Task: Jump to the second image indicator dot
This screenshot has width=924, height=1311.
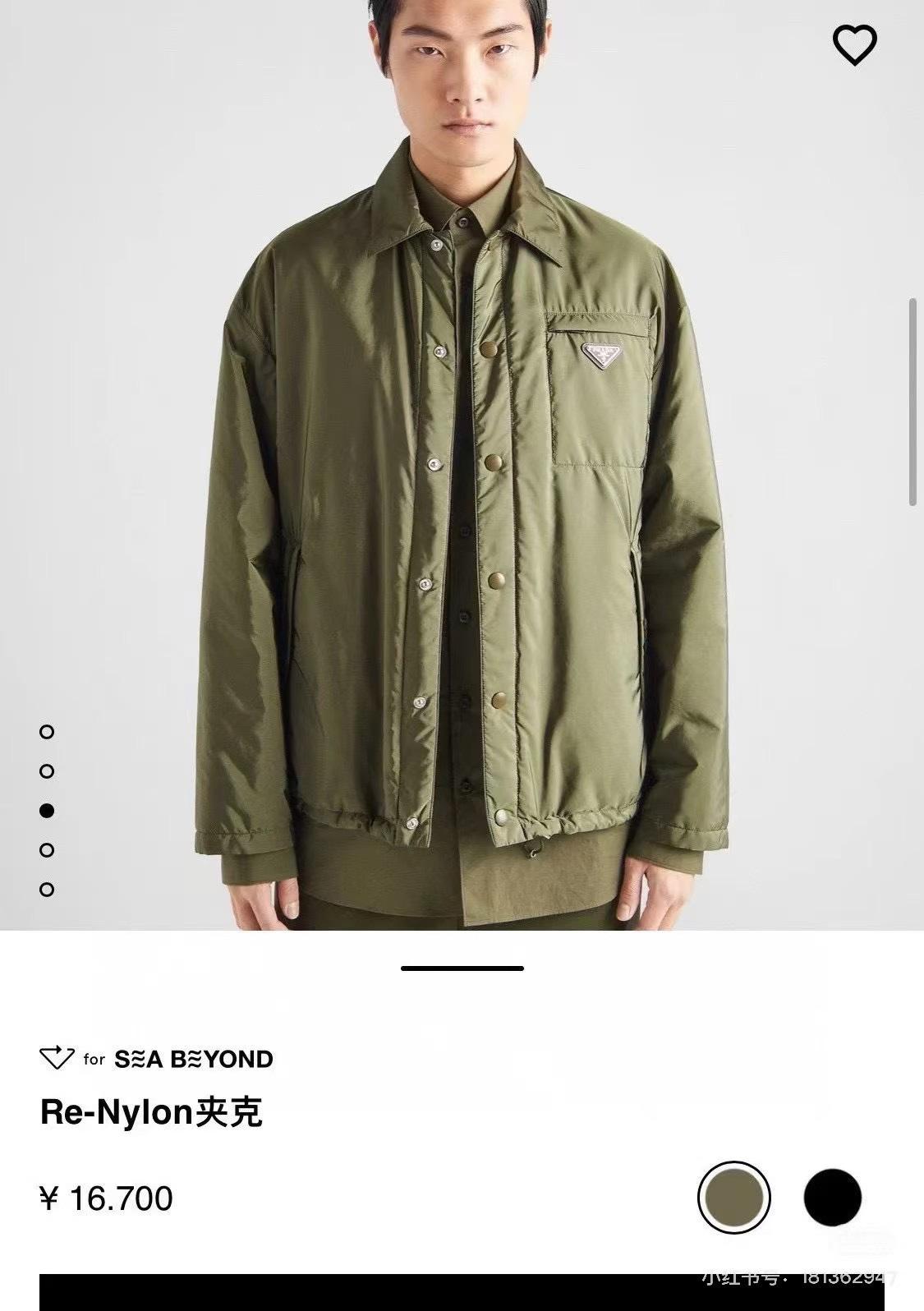Action: (x=47, y=770)
